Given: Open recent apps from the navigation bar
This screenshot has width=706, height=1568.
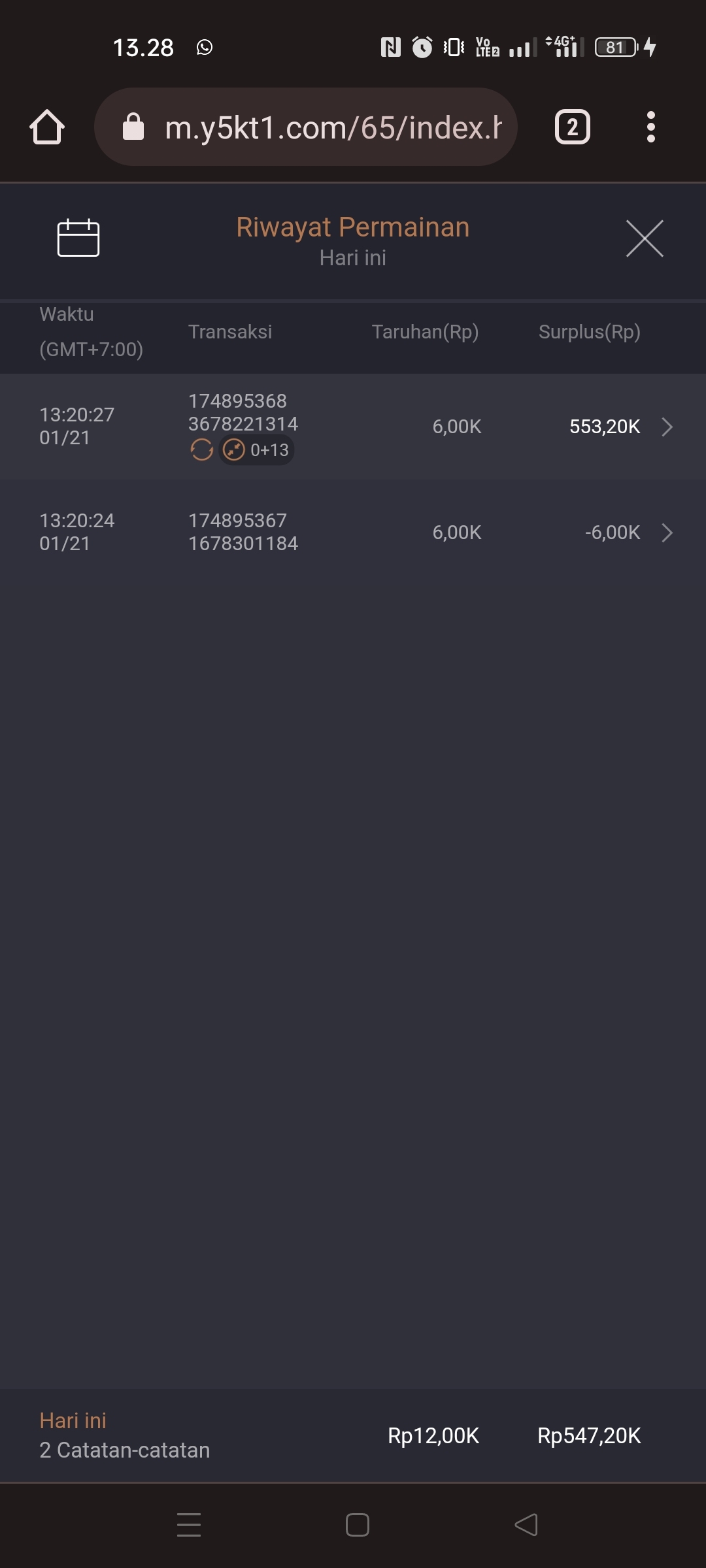Looking at the screenshot, I should [189, 1525].
